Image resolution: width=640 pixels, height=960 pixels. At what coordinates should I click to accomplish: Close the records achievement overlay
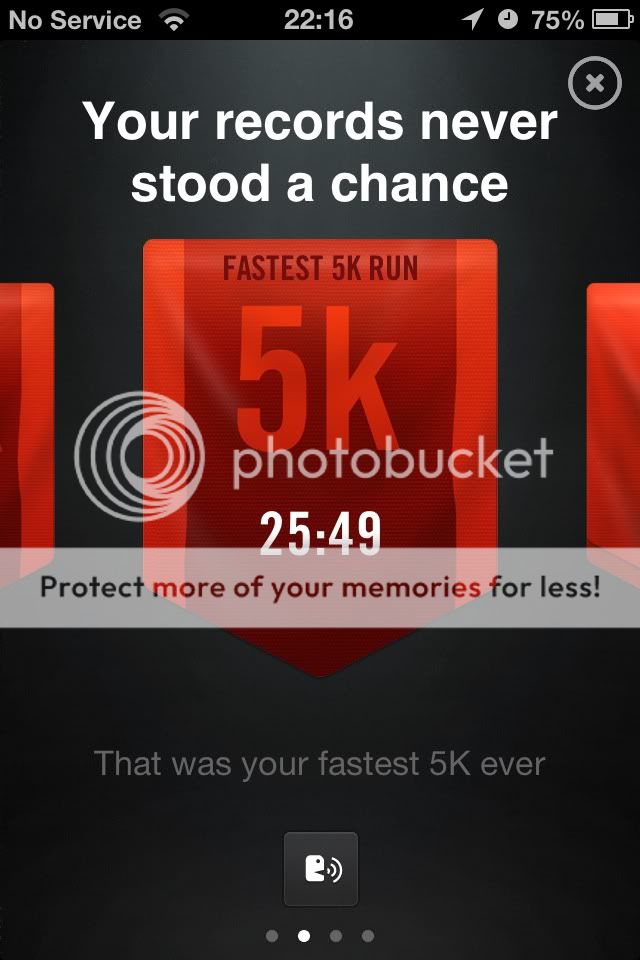[595, 84]
